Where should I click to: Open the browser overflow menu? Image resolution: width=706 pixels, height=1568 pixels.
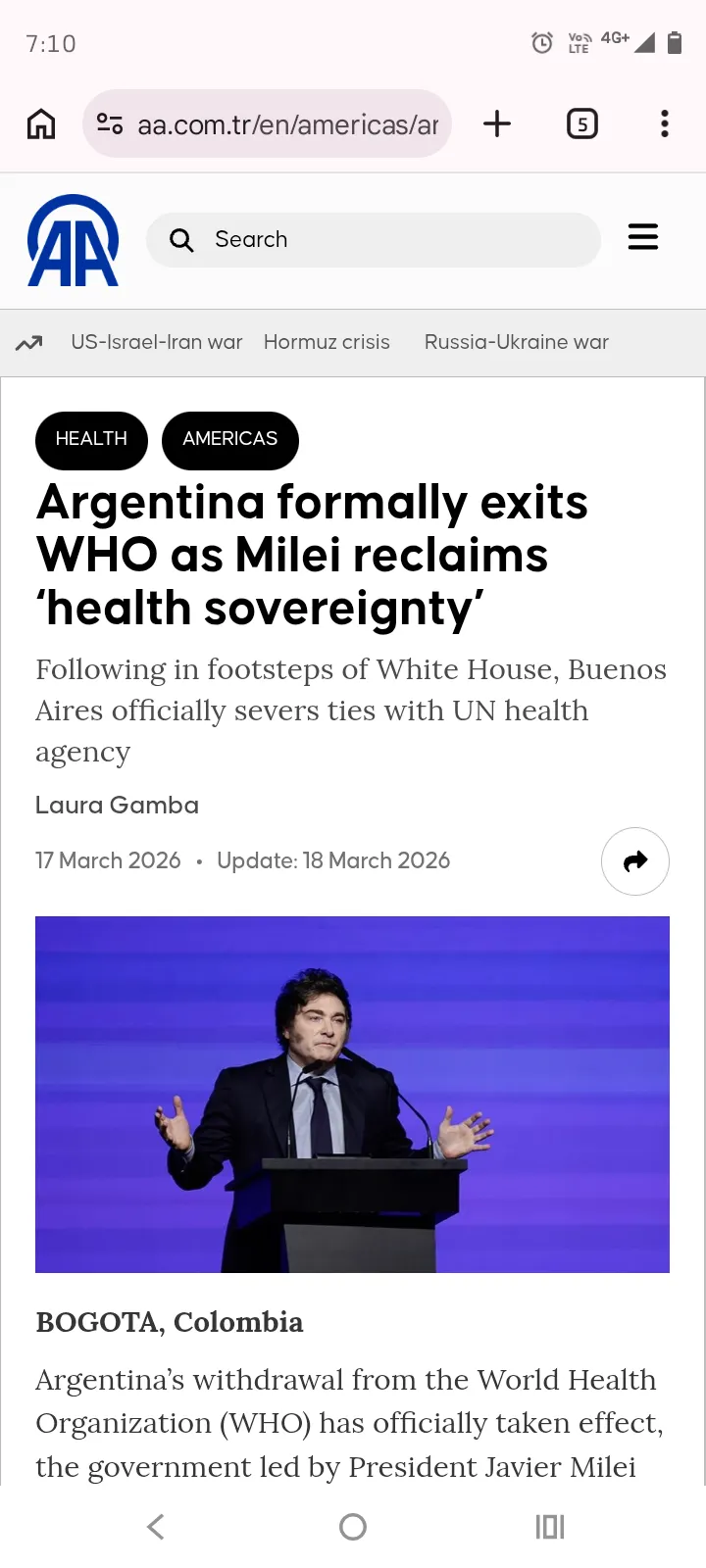point(665,123)
